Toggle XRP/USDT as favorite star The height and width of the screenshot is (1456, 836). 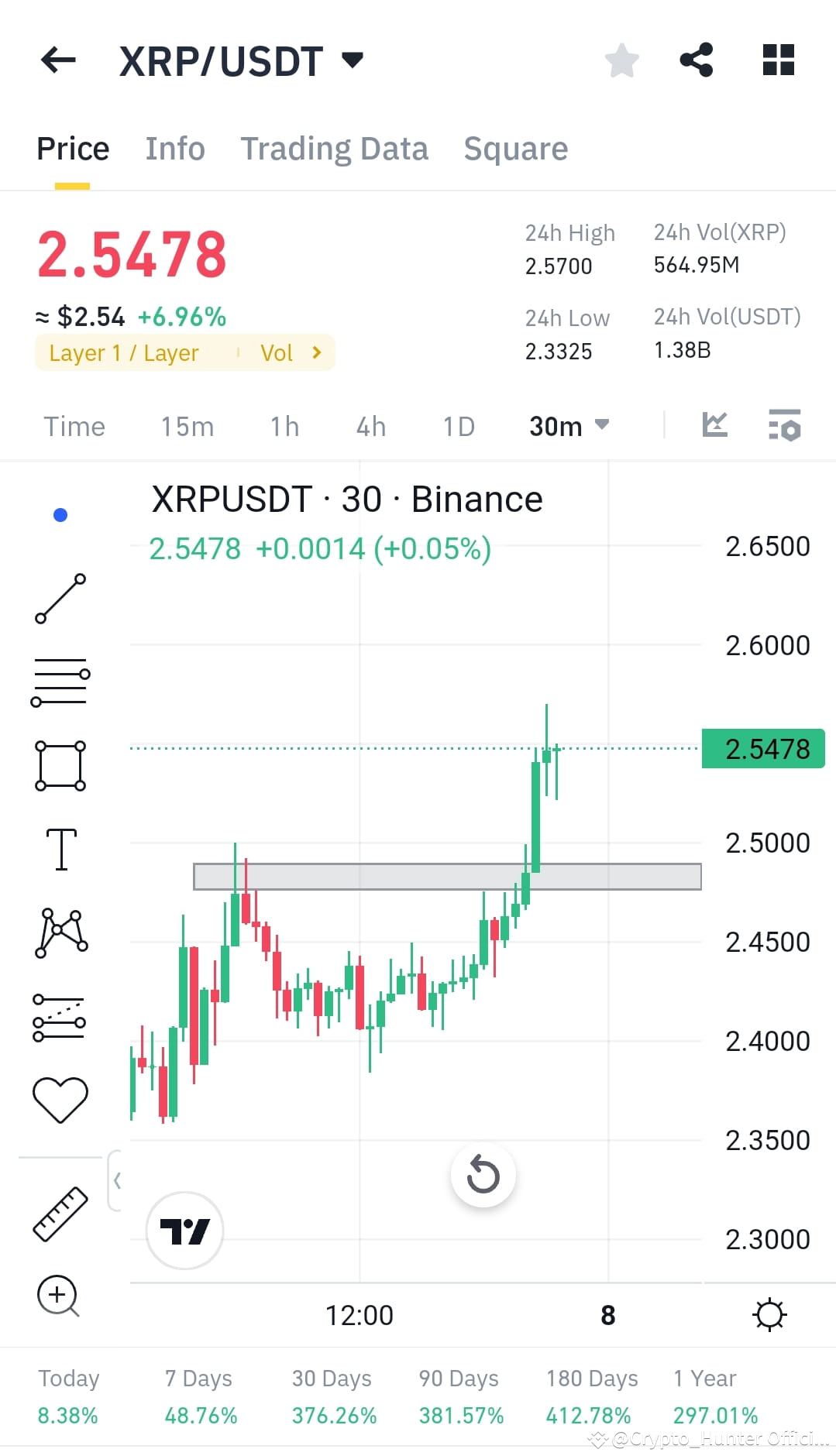click(621, 59)
